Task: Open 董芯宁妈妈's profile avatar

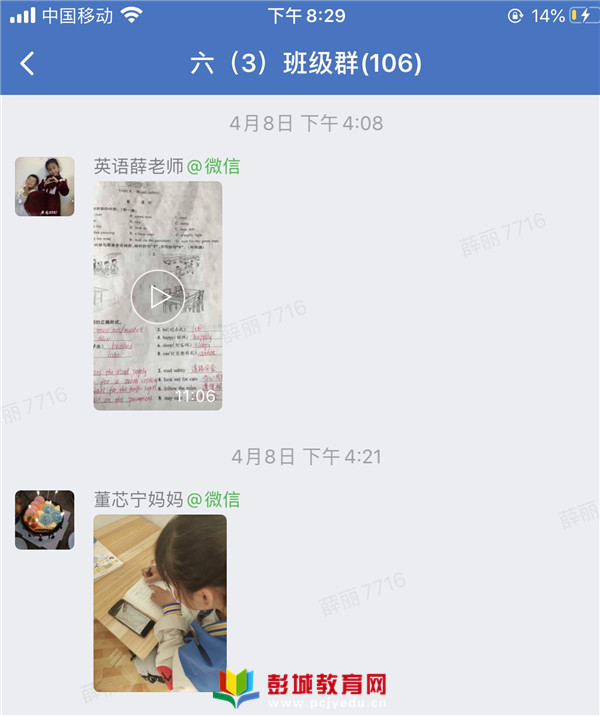Action: click(x=44, y=519)
